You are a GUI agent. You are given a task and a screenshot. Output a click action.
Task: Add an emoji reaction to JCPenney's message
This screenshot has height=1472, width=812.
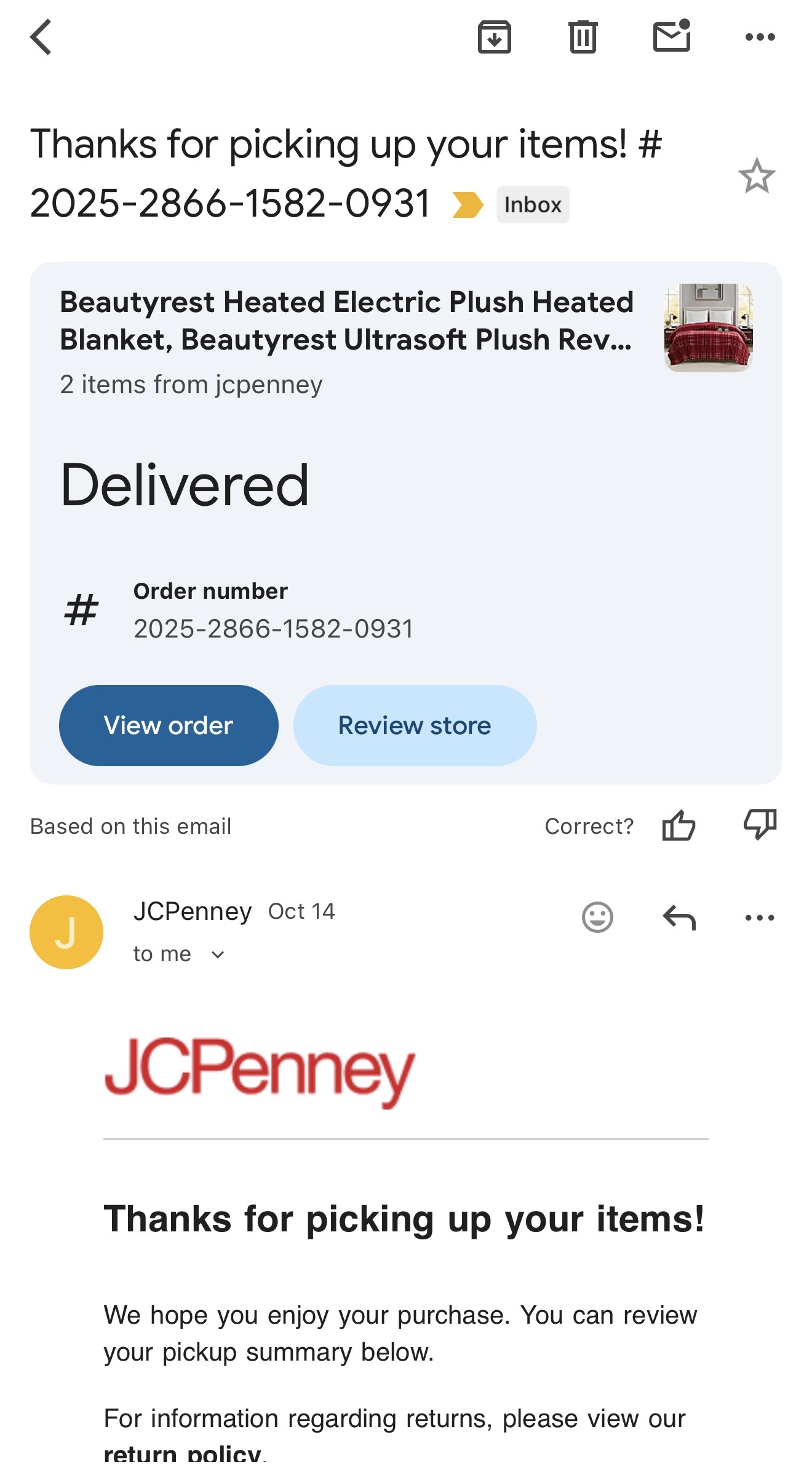tap(597, 918)
